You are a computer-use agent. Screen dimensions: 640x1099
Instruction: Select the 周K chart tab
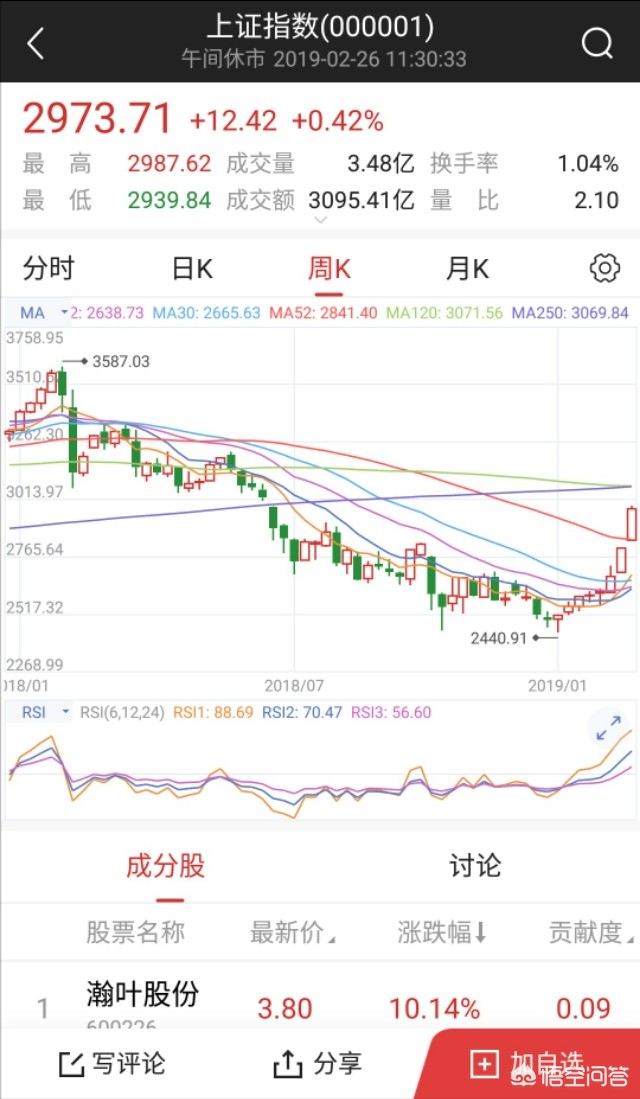pyautogui.click(x=329, y=269)
